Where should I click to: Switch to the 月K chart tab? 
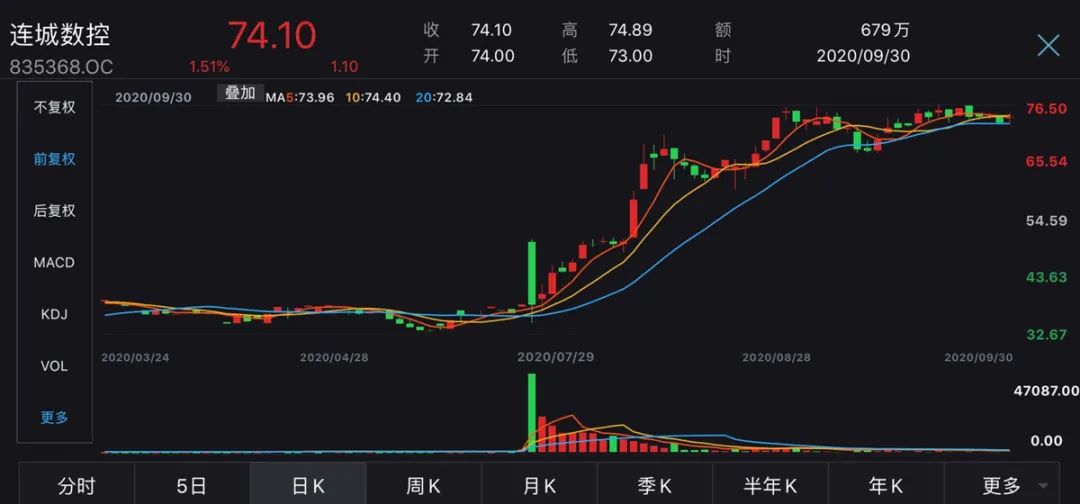point(539,486)
